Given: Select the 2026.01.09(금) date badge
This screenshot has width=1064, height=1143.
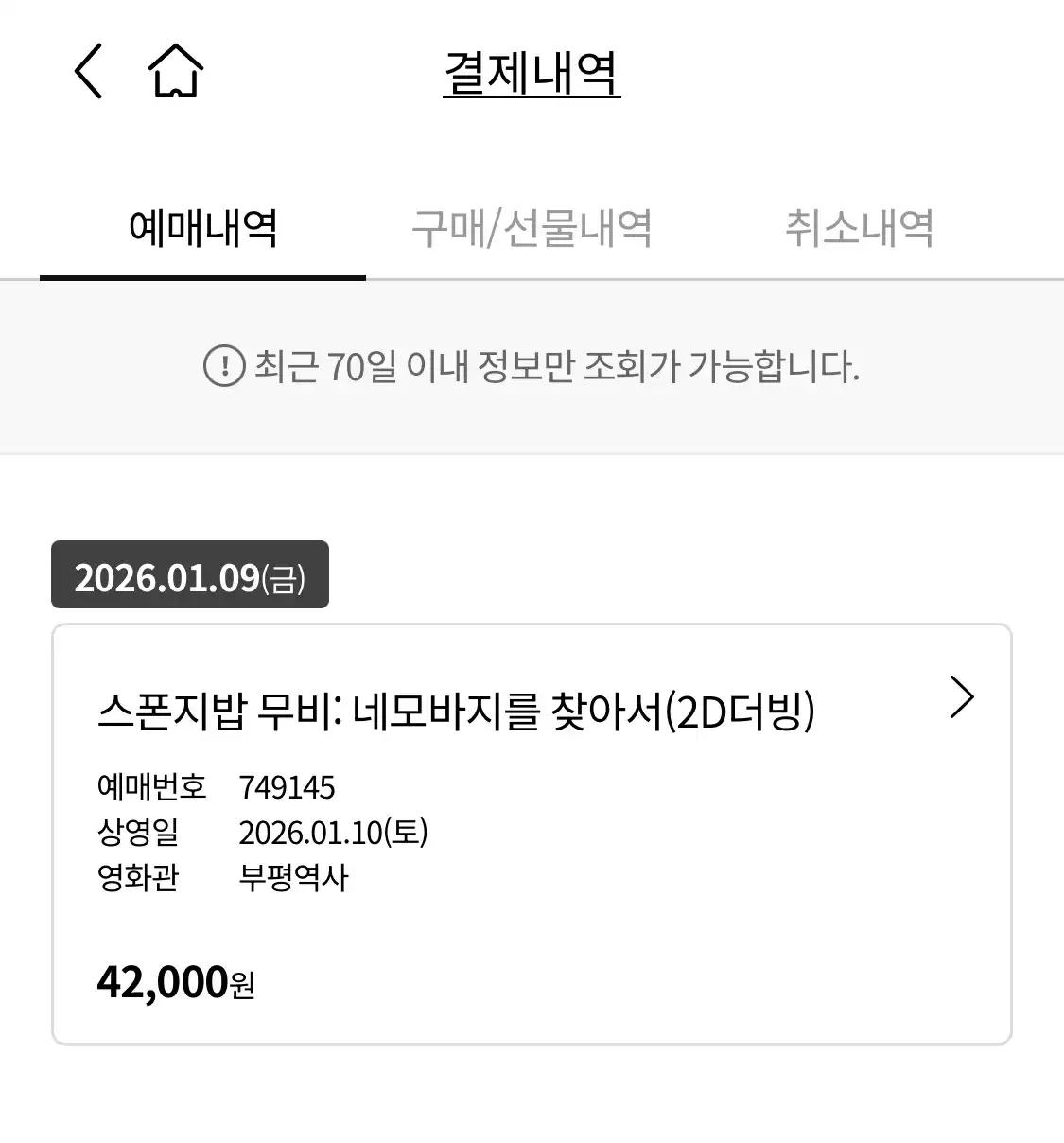Looking at the screenshot, I should (188, 575).
